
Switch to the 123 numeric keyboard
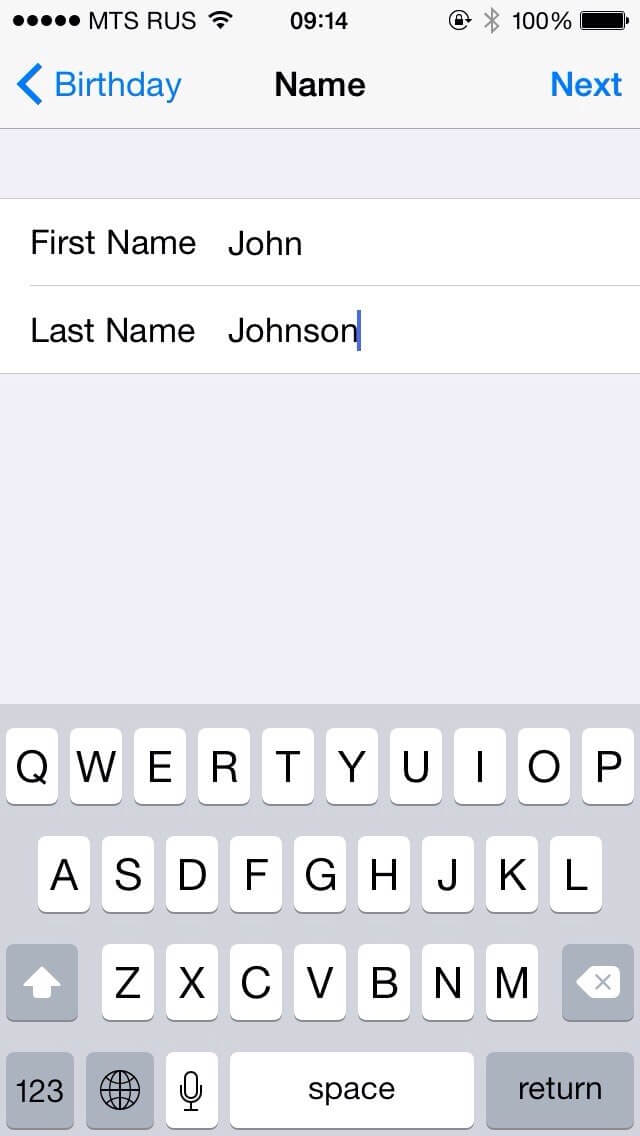[40, 1090]
